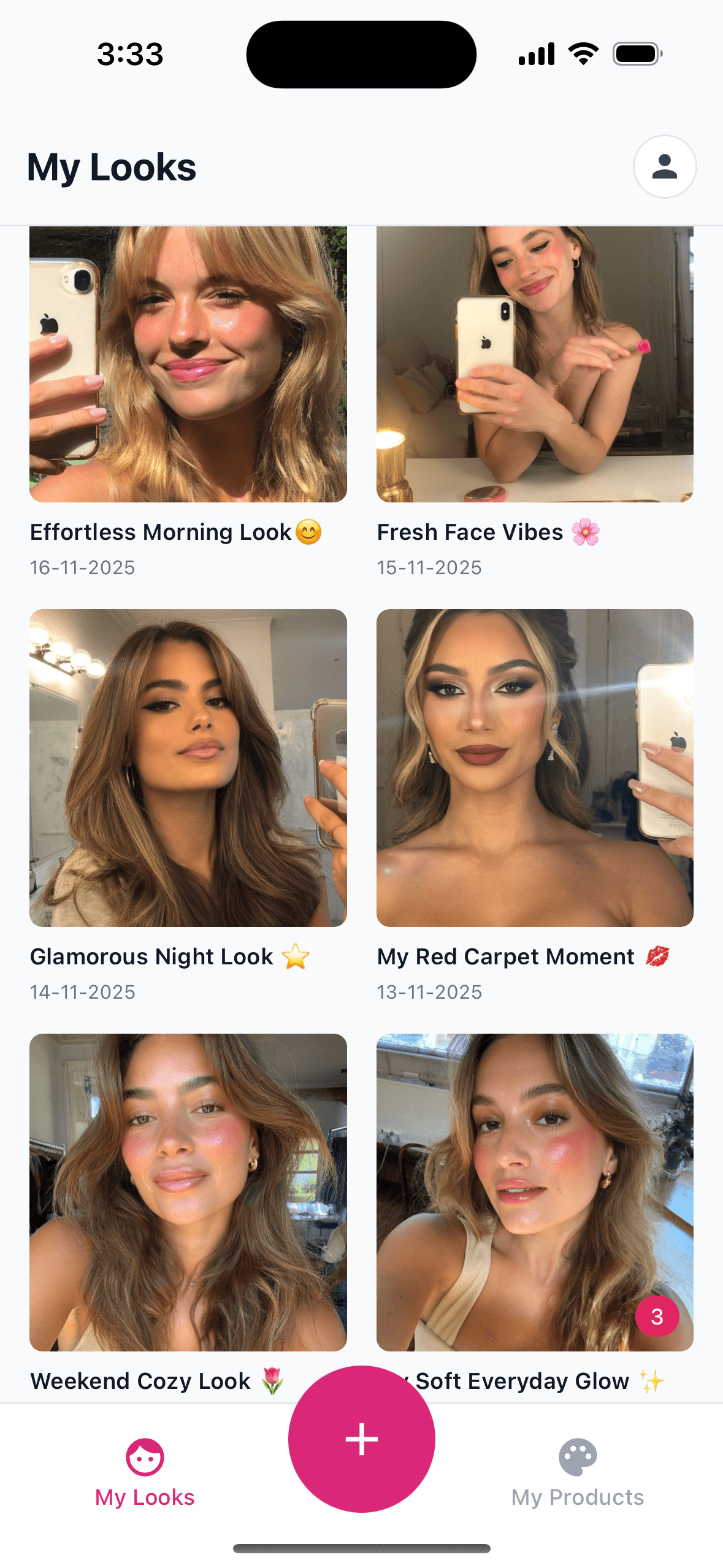Open the Glamorous Night Look photo
723x1568 pixels.
(x=188, y=766)
